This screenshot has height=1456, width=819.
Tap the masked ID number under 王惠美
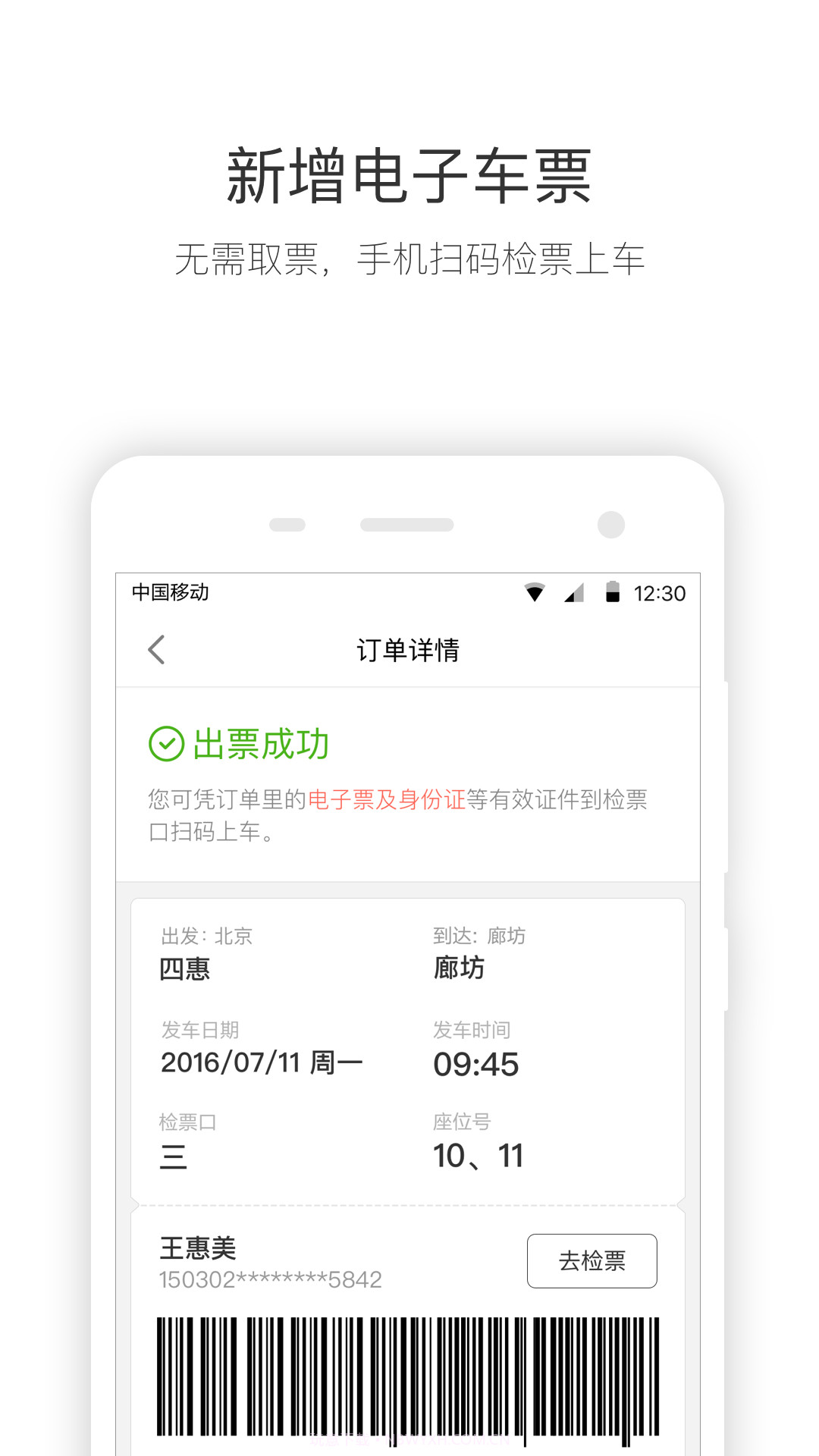(x=269, y=1279)
